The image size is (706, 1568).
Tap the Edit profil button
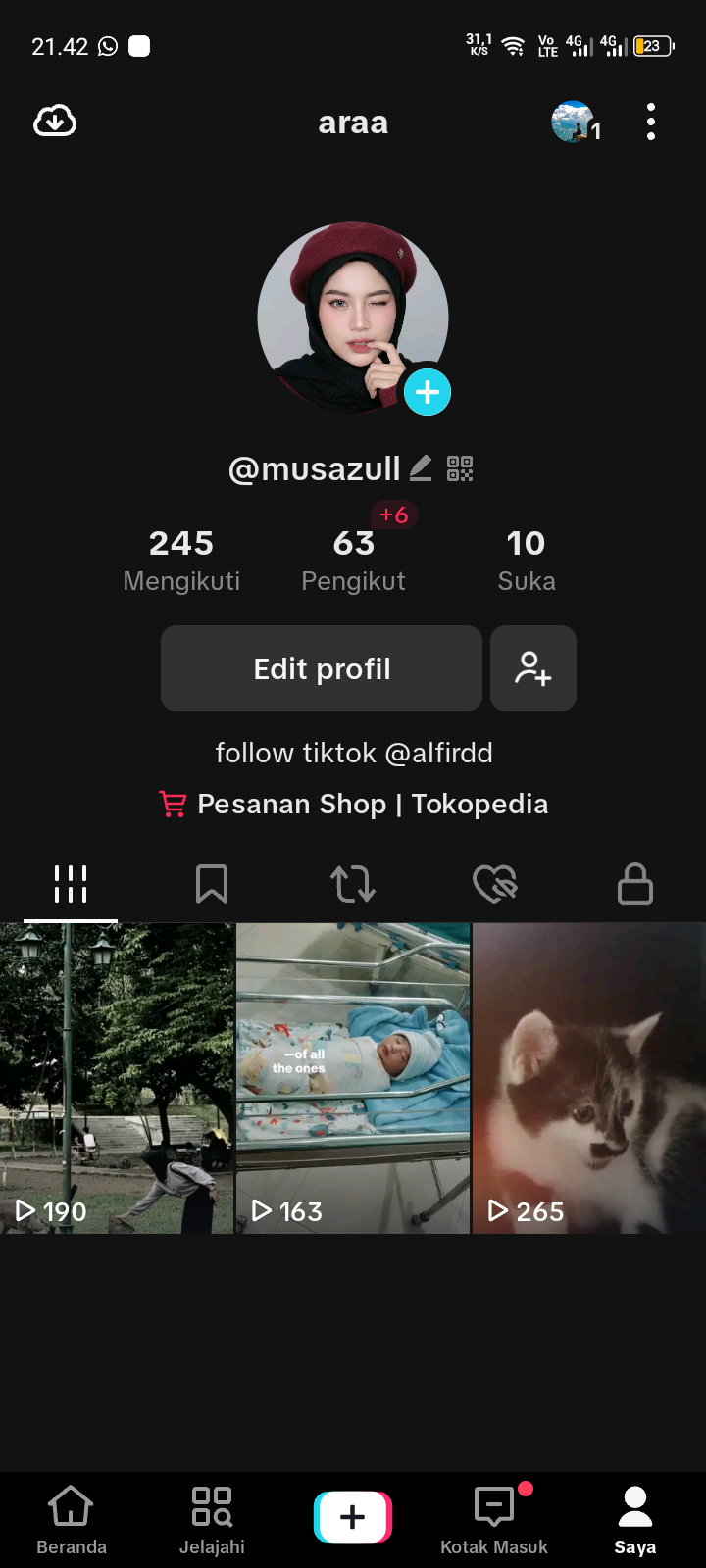point(322,668)
